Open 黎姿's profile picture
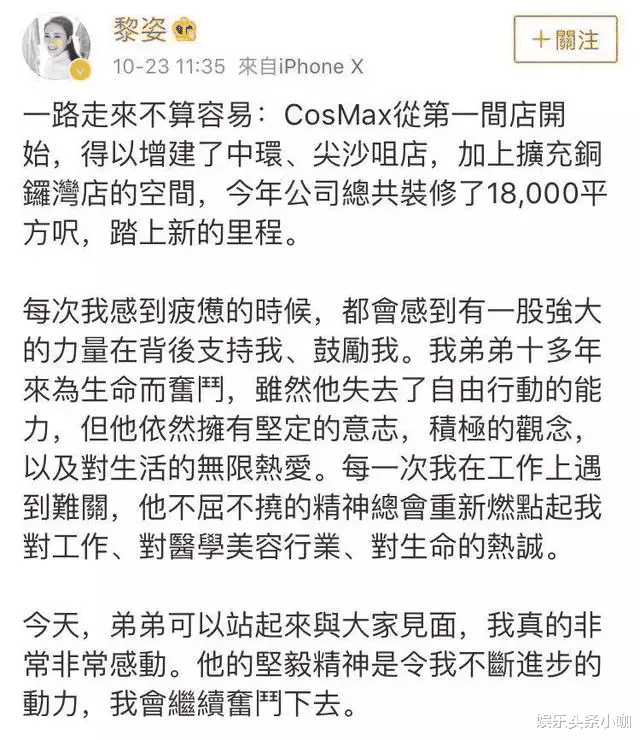The width and height of the screenshot is (640, 740). pos(56,45)
